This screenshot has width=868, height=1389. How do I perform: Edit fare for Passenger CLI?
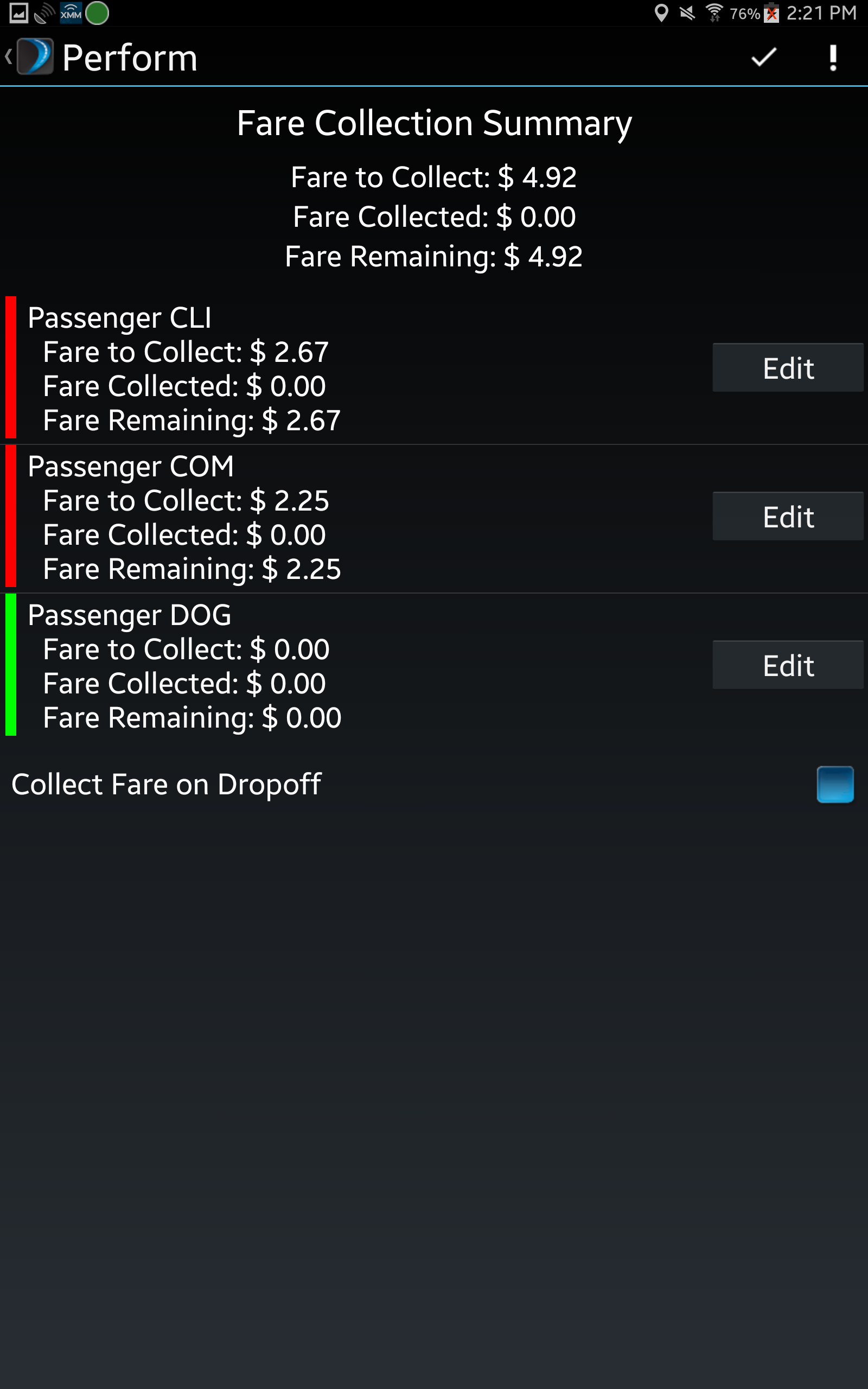point(788,367)
